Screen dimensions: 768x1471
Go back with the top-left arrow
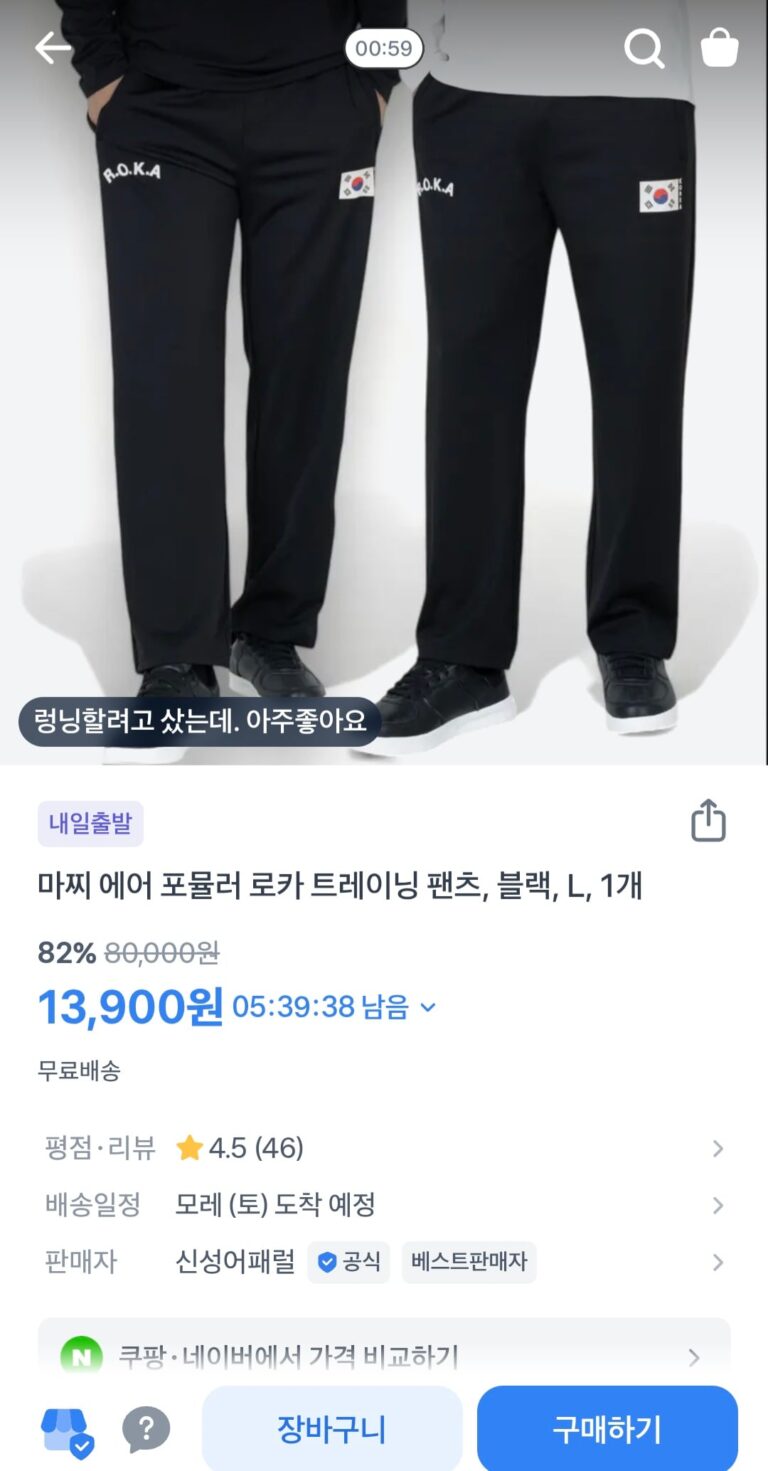[53, 48]
